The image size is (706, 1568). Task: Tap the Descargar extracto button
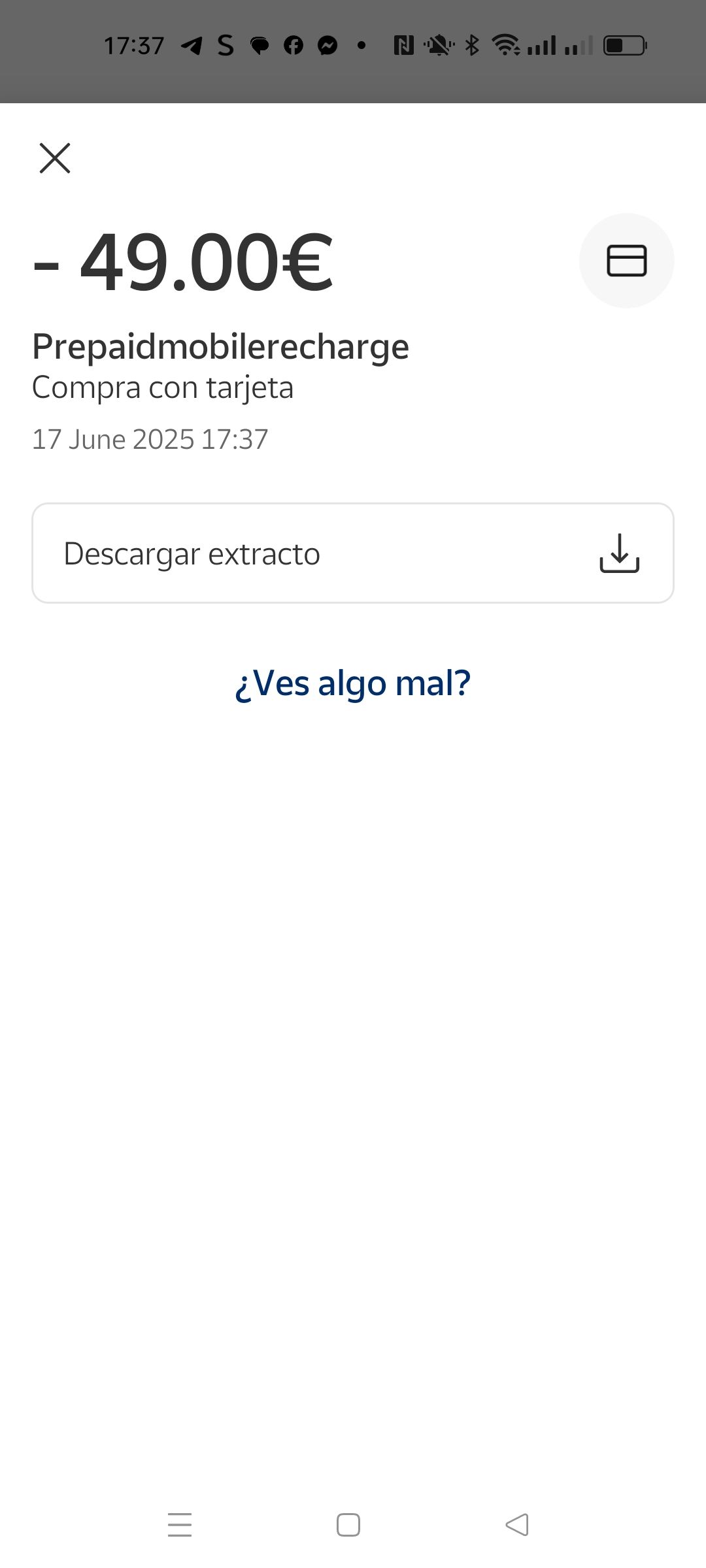click(352, 553)
